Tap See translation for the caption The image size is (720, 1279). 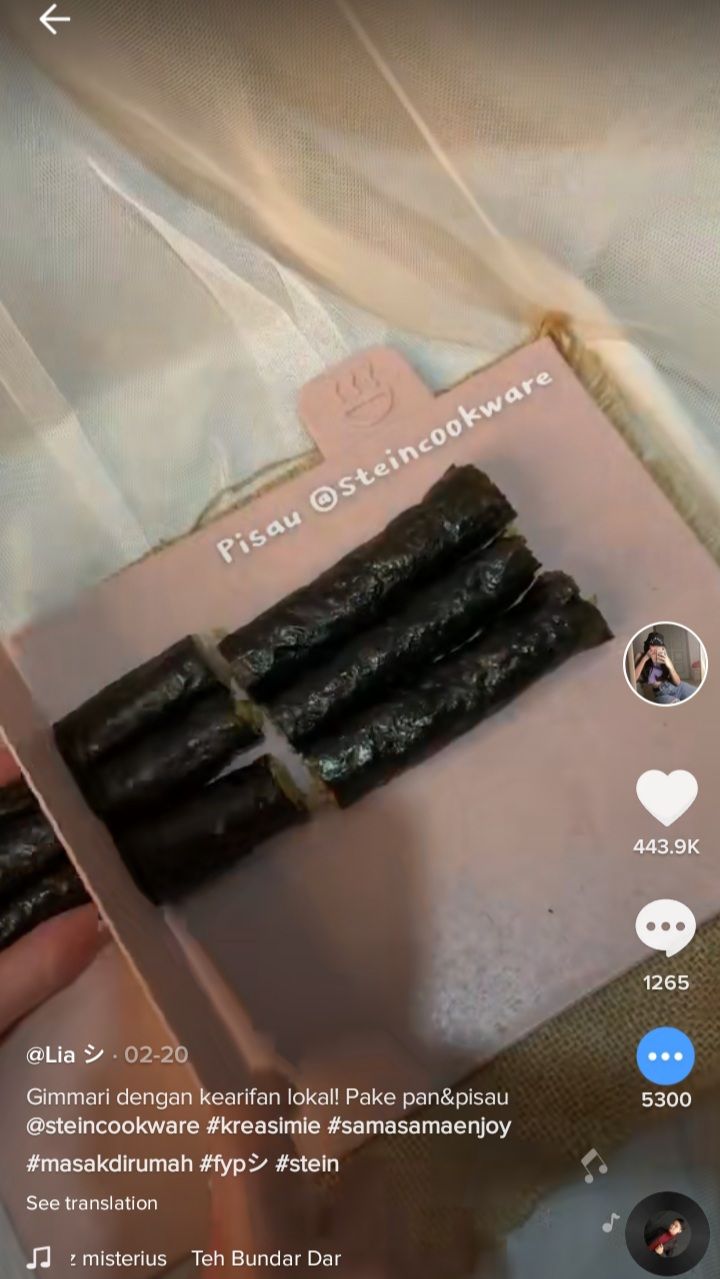coord(92,1202)
